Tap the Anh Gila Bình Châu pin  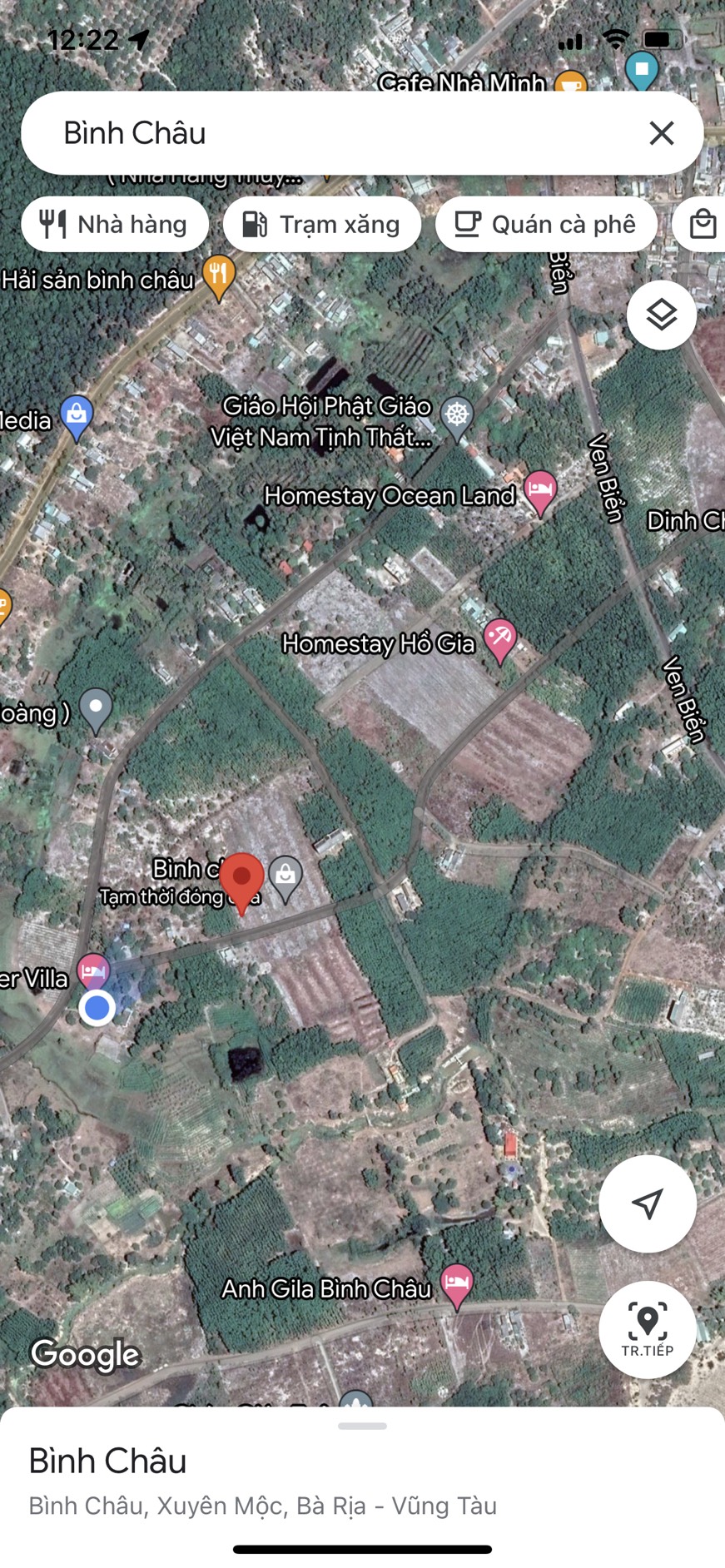456,1286
